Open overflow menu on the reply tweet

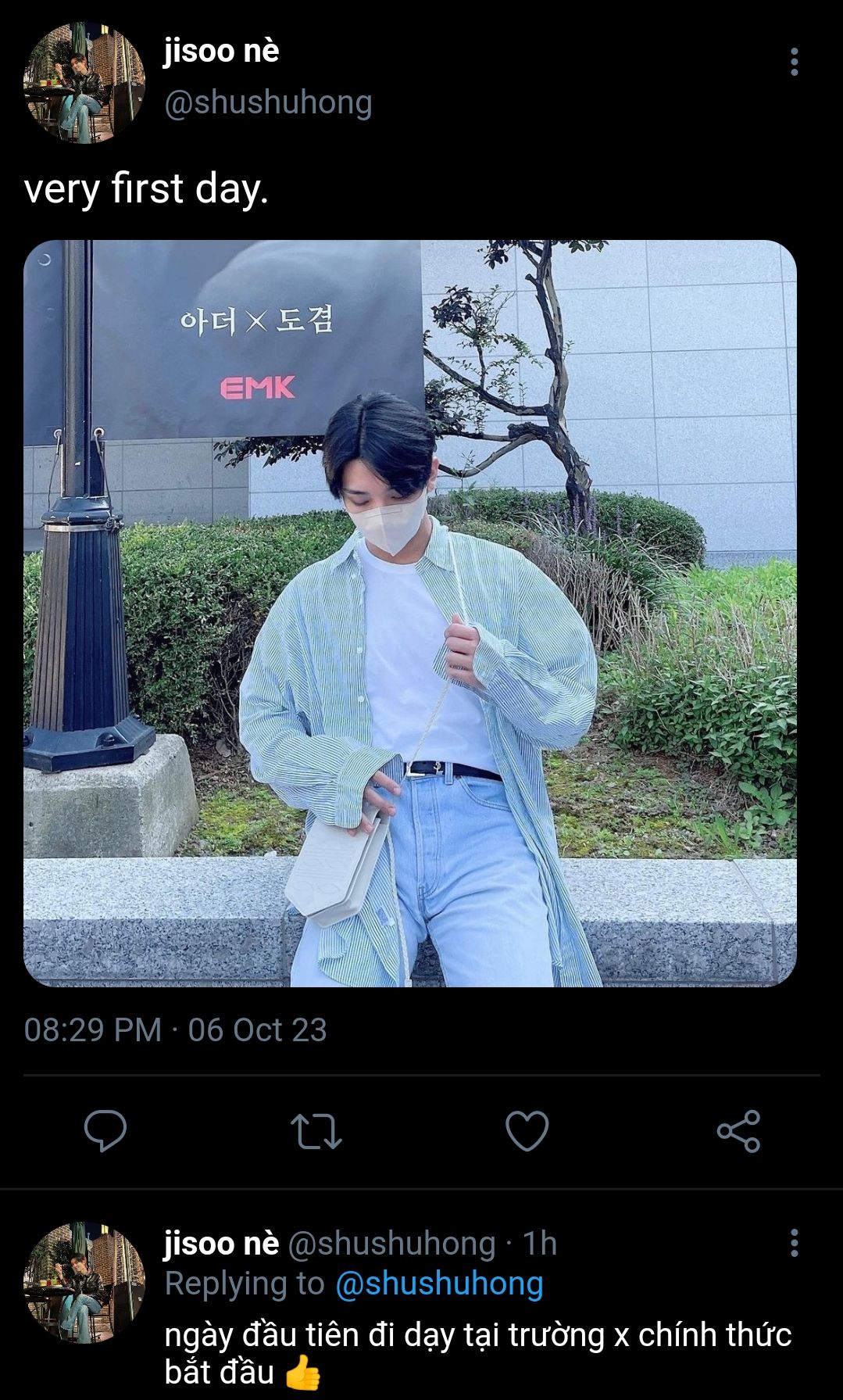pos(794,1242)
